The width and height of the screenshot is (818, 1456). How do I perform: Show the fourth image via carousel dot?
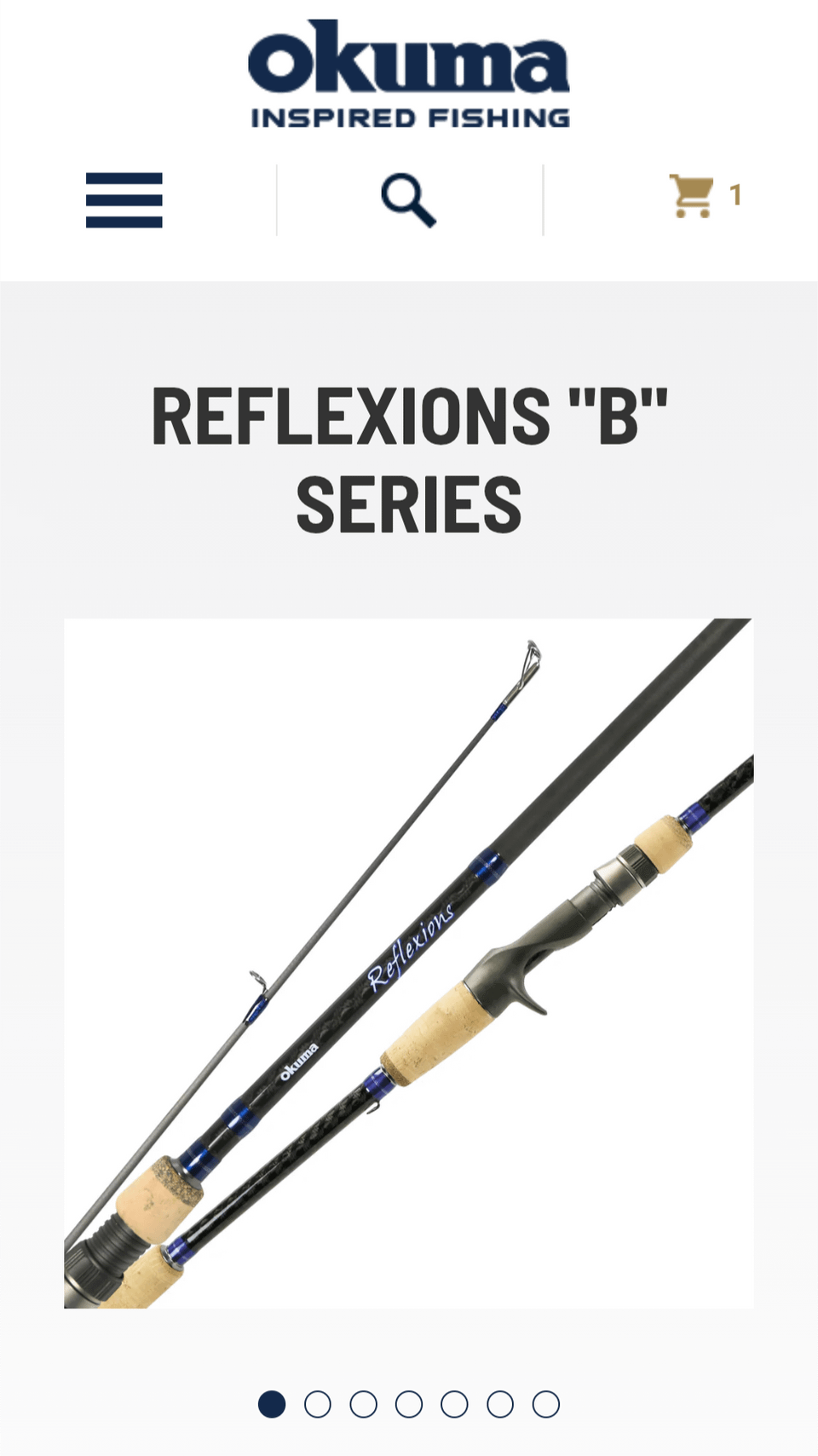click(x=409, y=1404)
